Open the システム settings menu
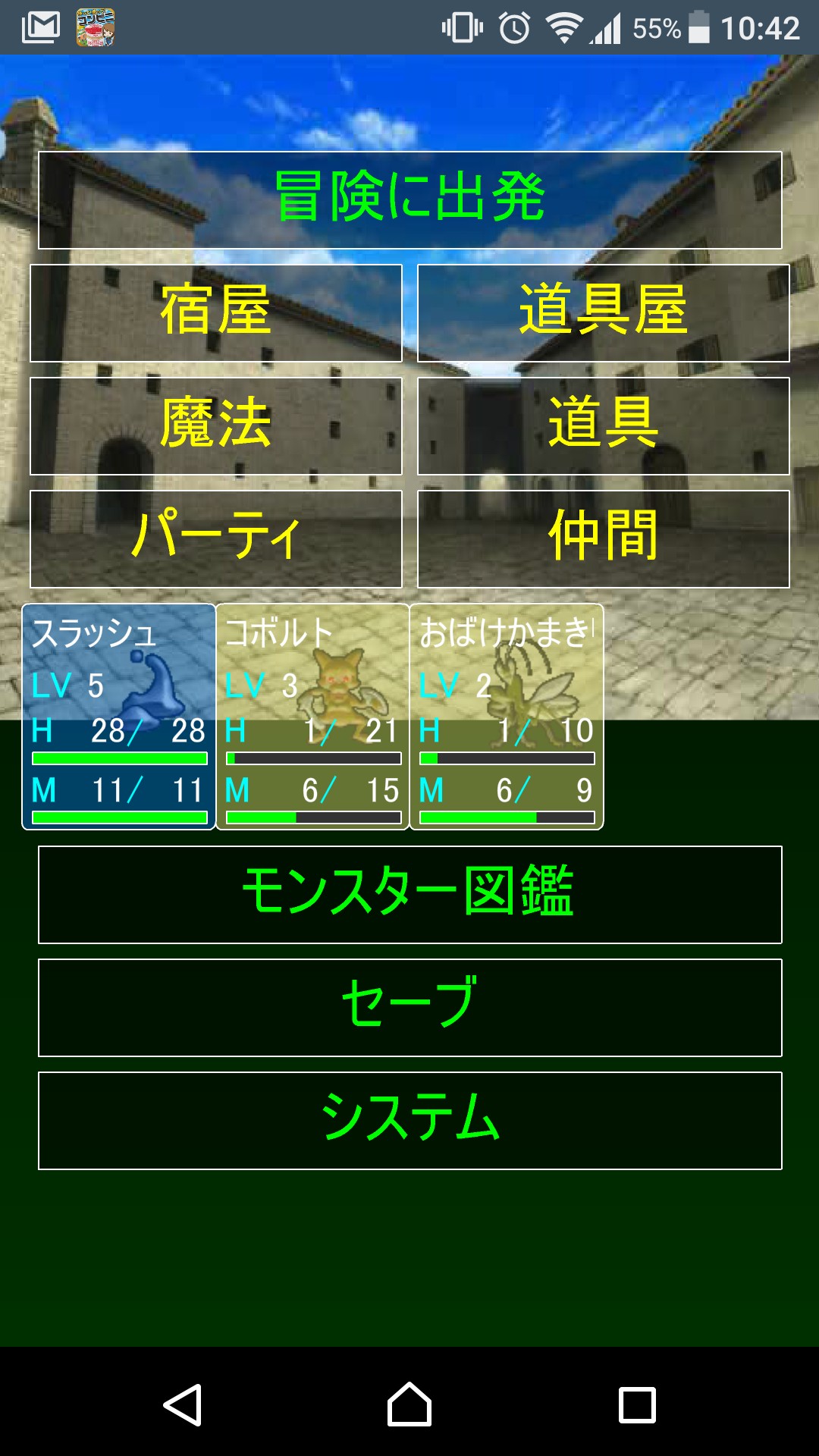The image size is (819, 1456). point(409,1121)
